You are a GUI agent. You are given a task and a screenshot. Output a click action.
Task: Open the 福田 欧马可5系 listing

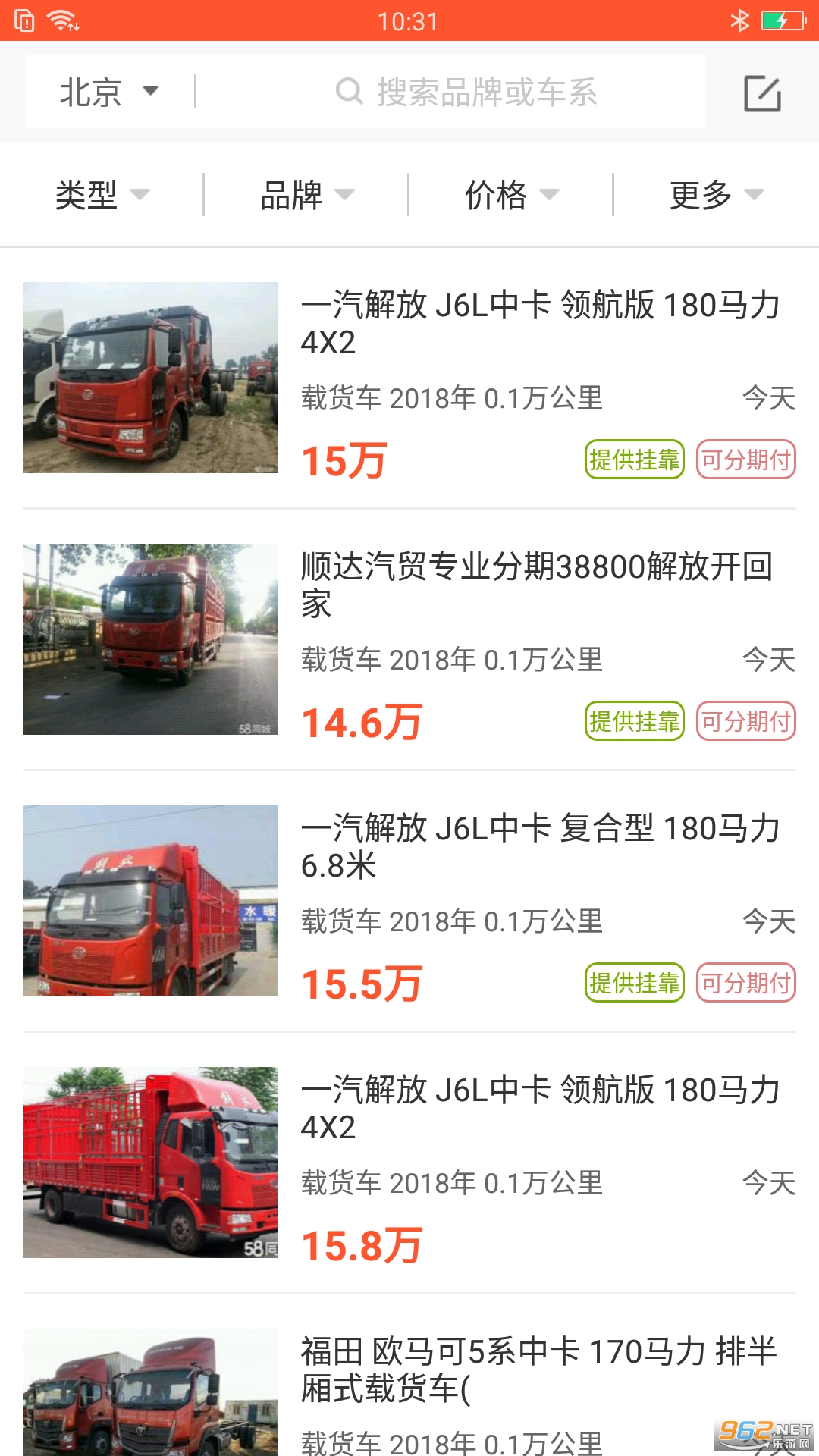(538, 1370)
